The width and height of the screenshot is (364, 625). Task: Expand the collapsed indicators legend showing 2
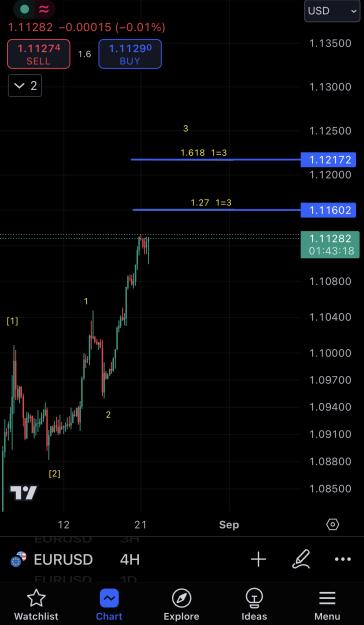[25, 85]
